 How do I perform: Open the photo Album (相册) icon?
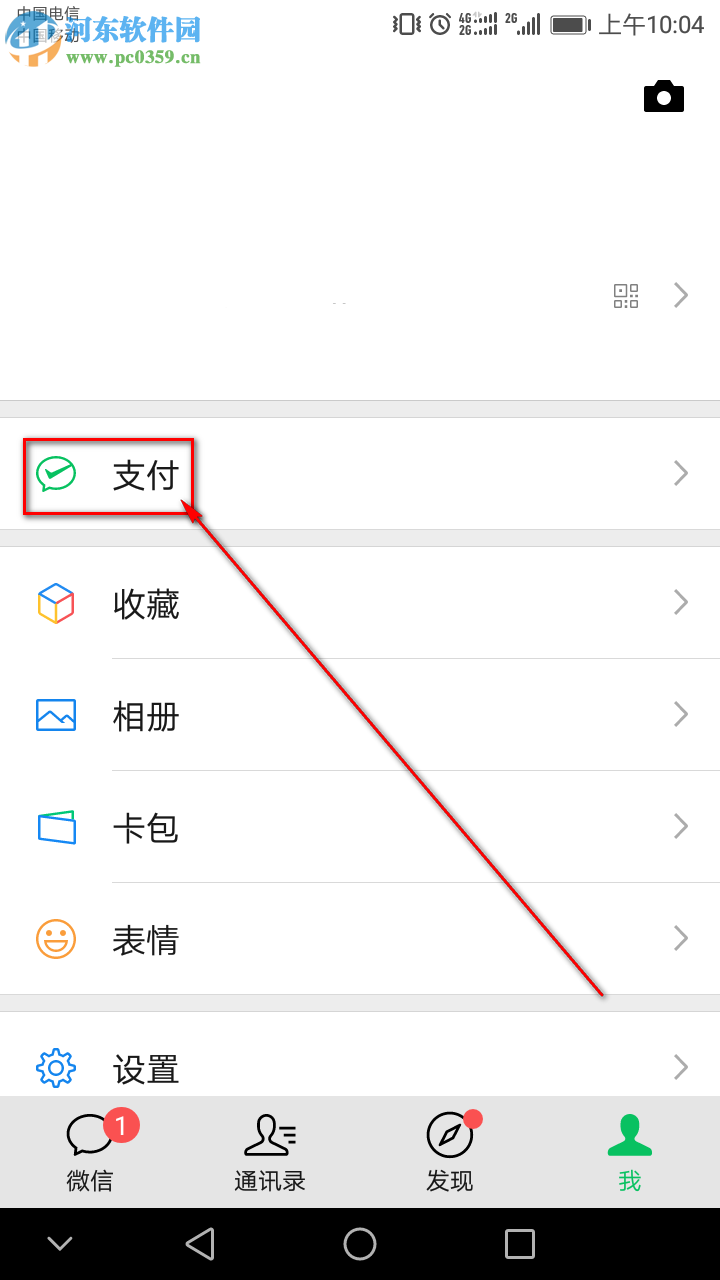[x=56, y=715]
